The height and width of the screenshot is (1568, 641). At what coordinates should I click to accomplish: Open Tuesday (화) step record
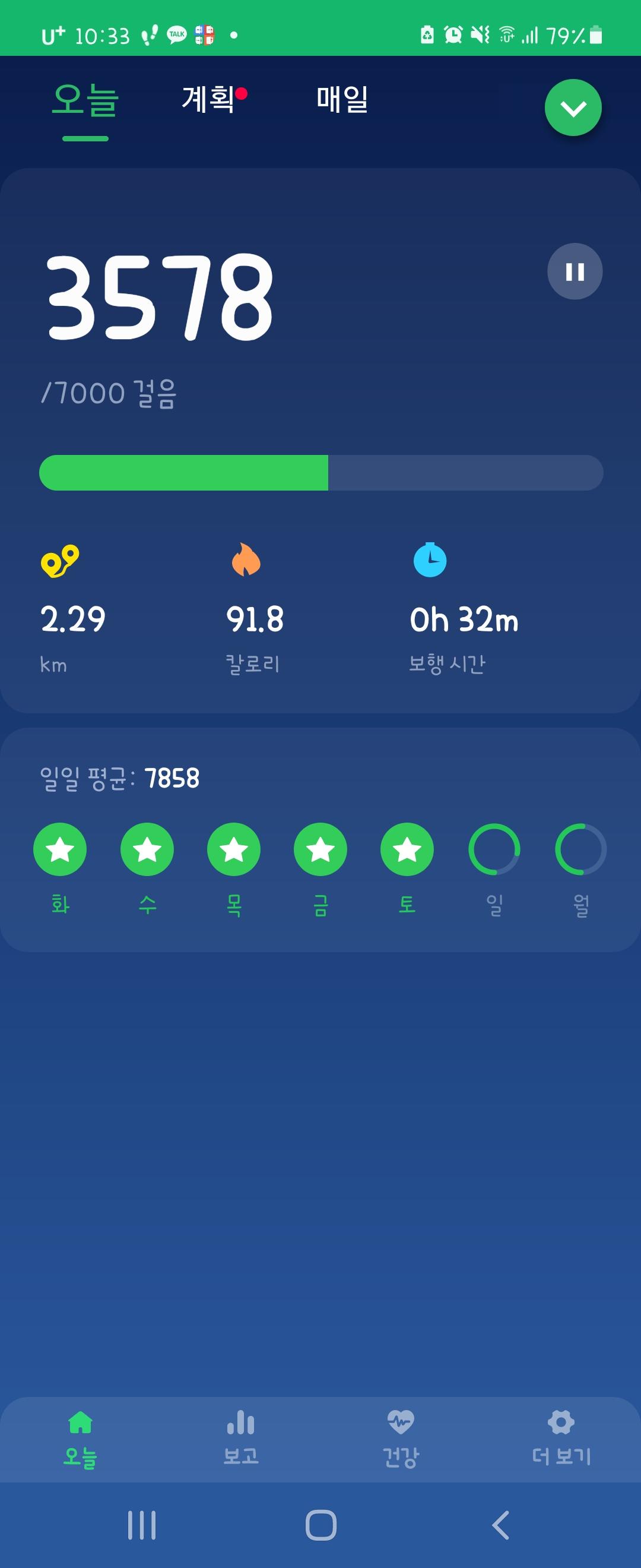[59, 849]
